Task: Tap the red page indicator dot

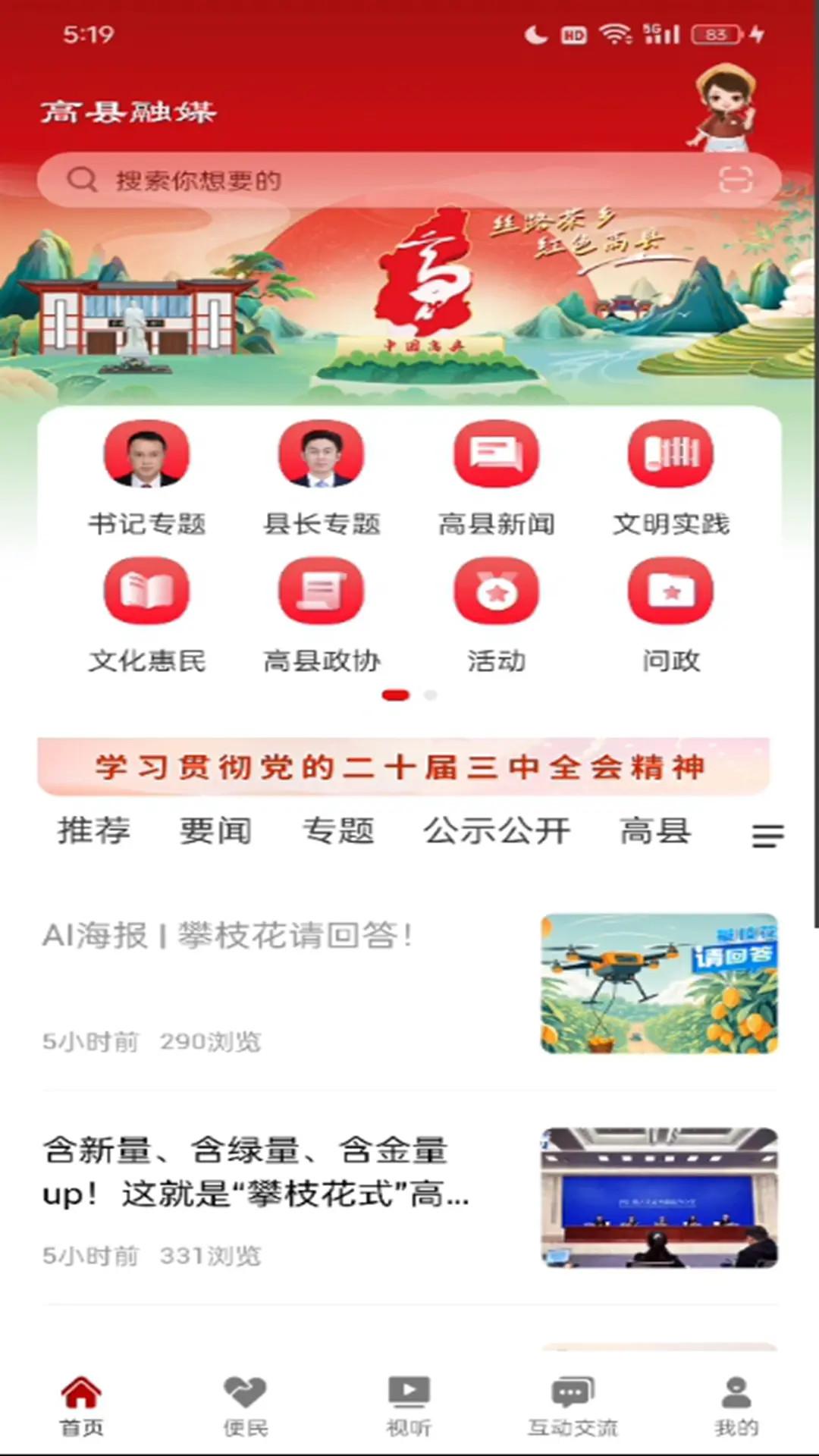Action: coord(396,695)
